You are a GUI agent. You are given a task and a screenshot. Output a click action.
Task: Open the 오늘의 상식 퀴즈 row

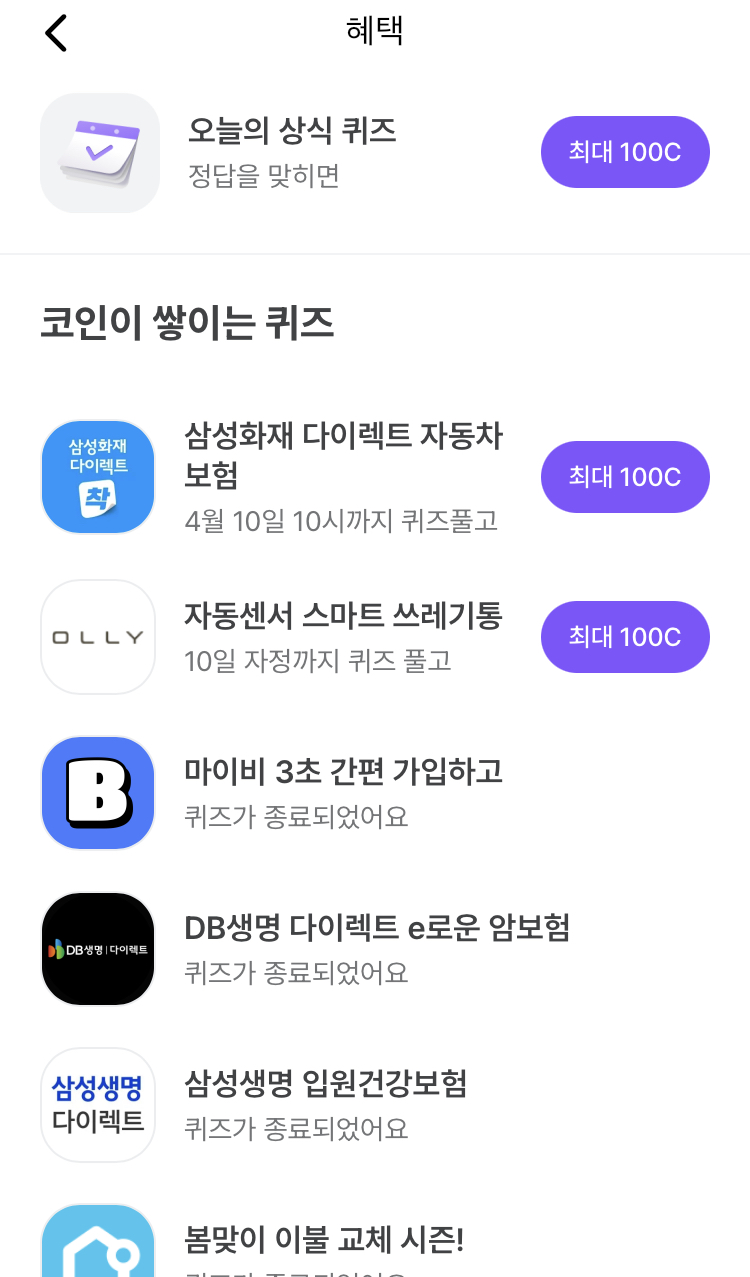pos(292,152)
